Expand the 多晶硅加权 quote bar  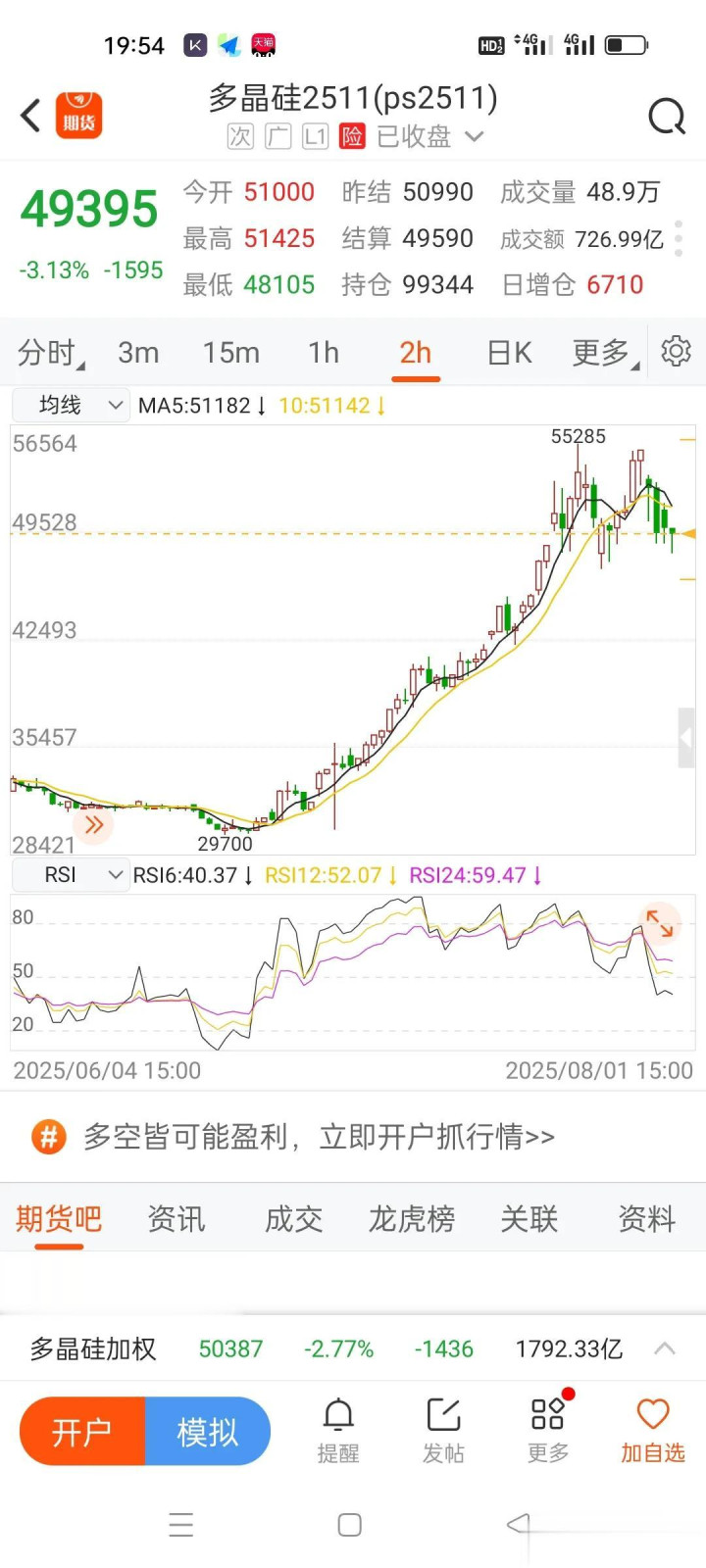tap(665, 1348)
